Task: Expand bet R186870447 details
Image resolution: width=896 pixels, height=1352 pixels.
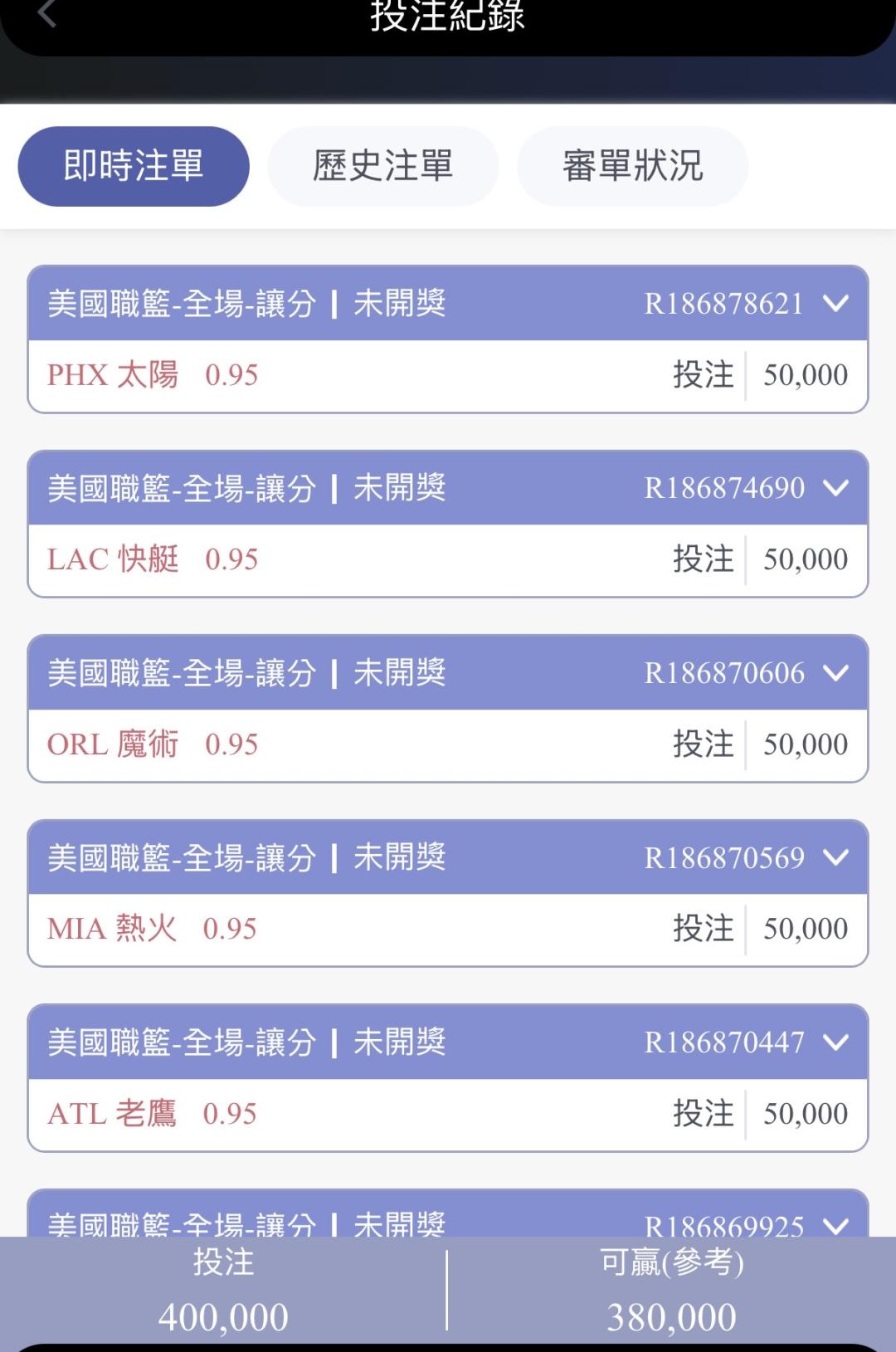Action: point(835,1042)
